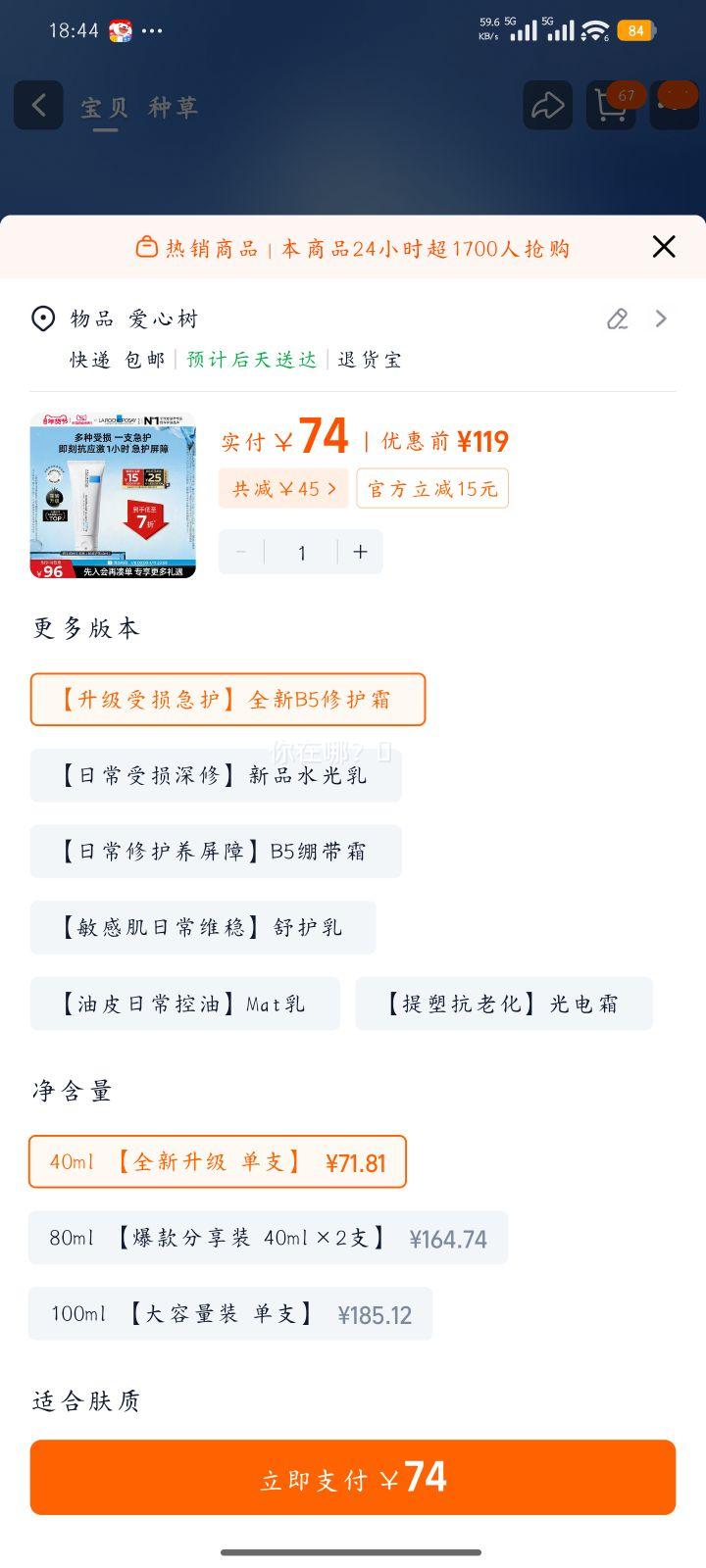This screenshot has height=1568, width=706.
Task: Click the fire sale icon before 热销商品
Action: tap(147, 248)
